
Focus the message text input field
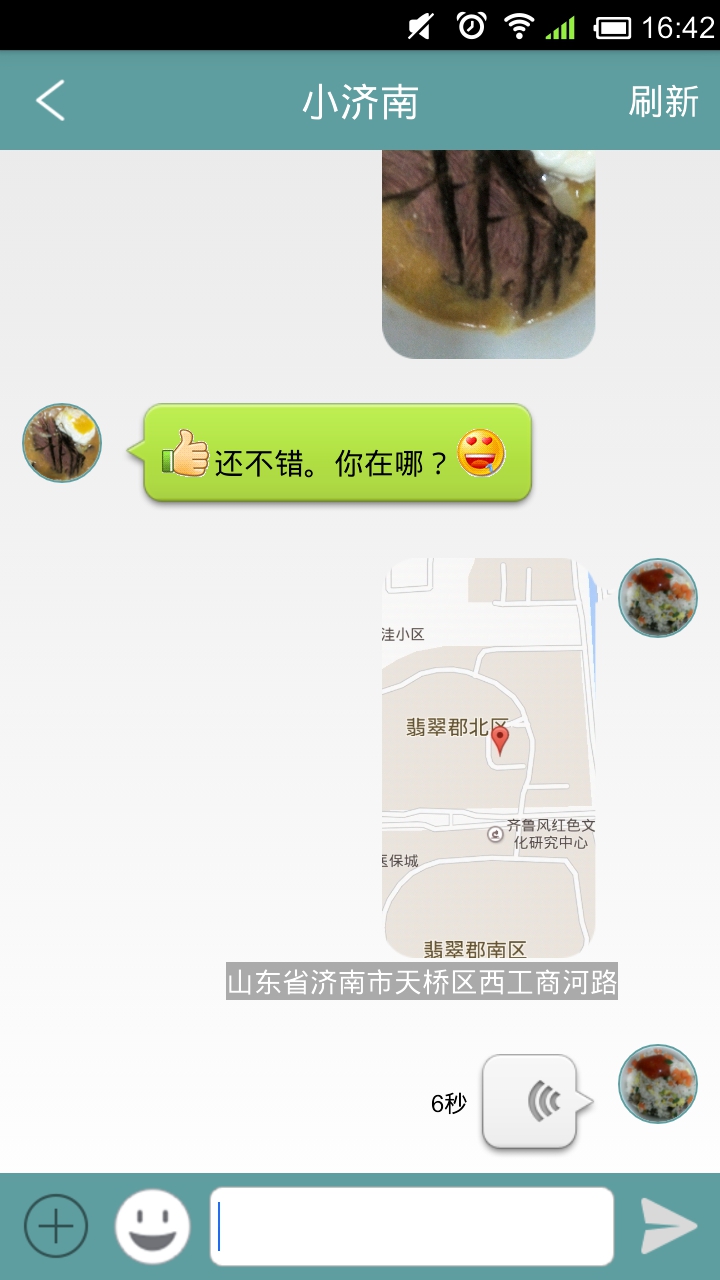(x=411, y=1226)
